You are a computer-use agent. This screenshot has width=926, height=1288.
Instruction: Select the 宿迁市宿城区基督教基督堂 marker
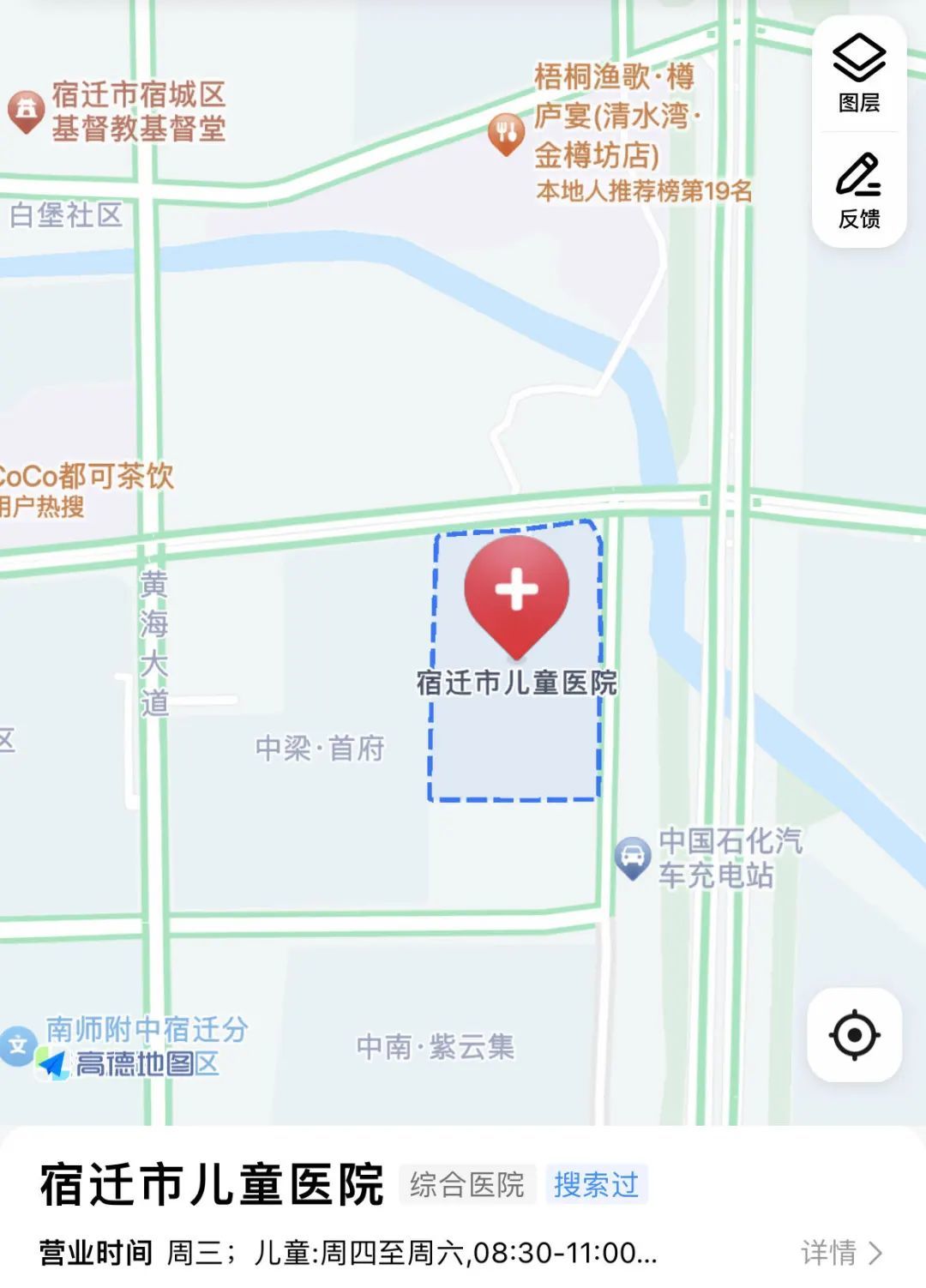27,111
